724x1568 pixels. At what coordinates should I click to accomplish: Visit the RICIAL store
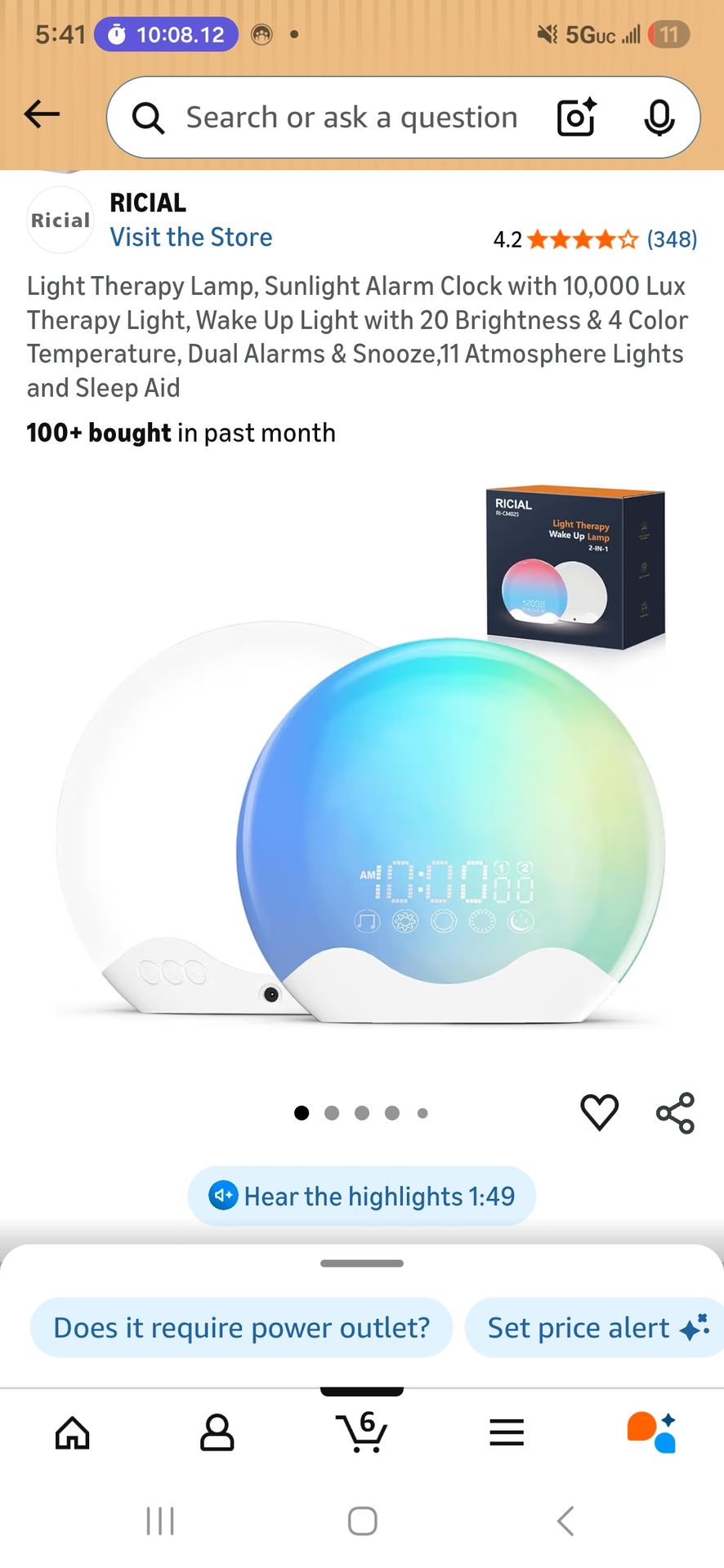tap(190, 237)
